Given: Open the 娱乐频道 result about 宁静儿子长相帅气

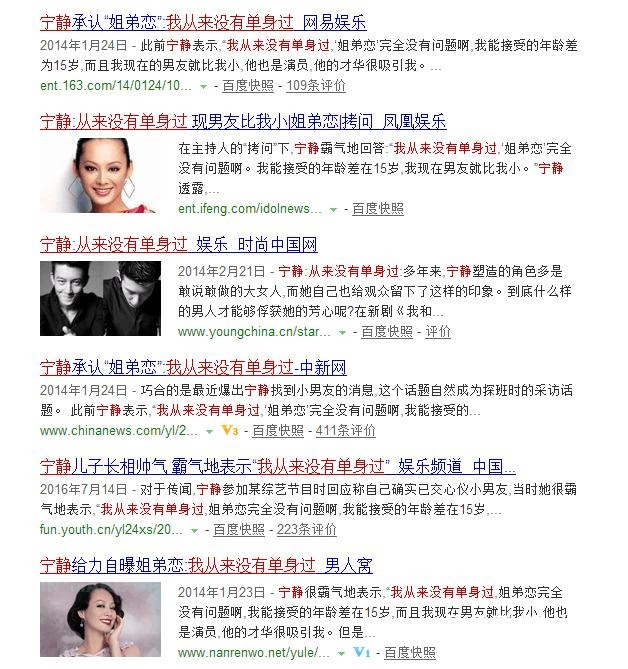Looking at the screenshot, I should pyautogui.click(x=278, y=466).
